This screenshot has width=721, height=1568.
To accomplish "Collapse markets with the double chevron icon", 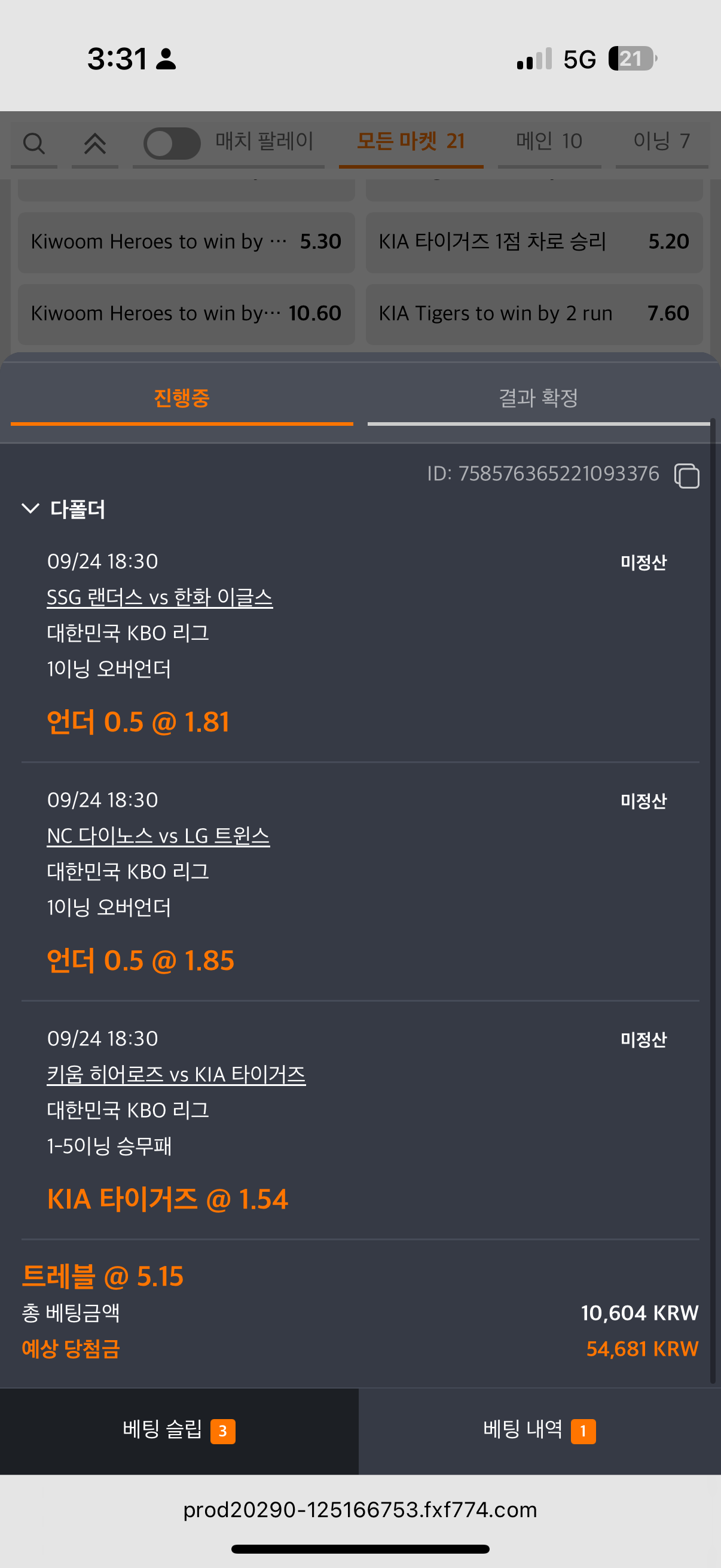I will pos(95,144).
